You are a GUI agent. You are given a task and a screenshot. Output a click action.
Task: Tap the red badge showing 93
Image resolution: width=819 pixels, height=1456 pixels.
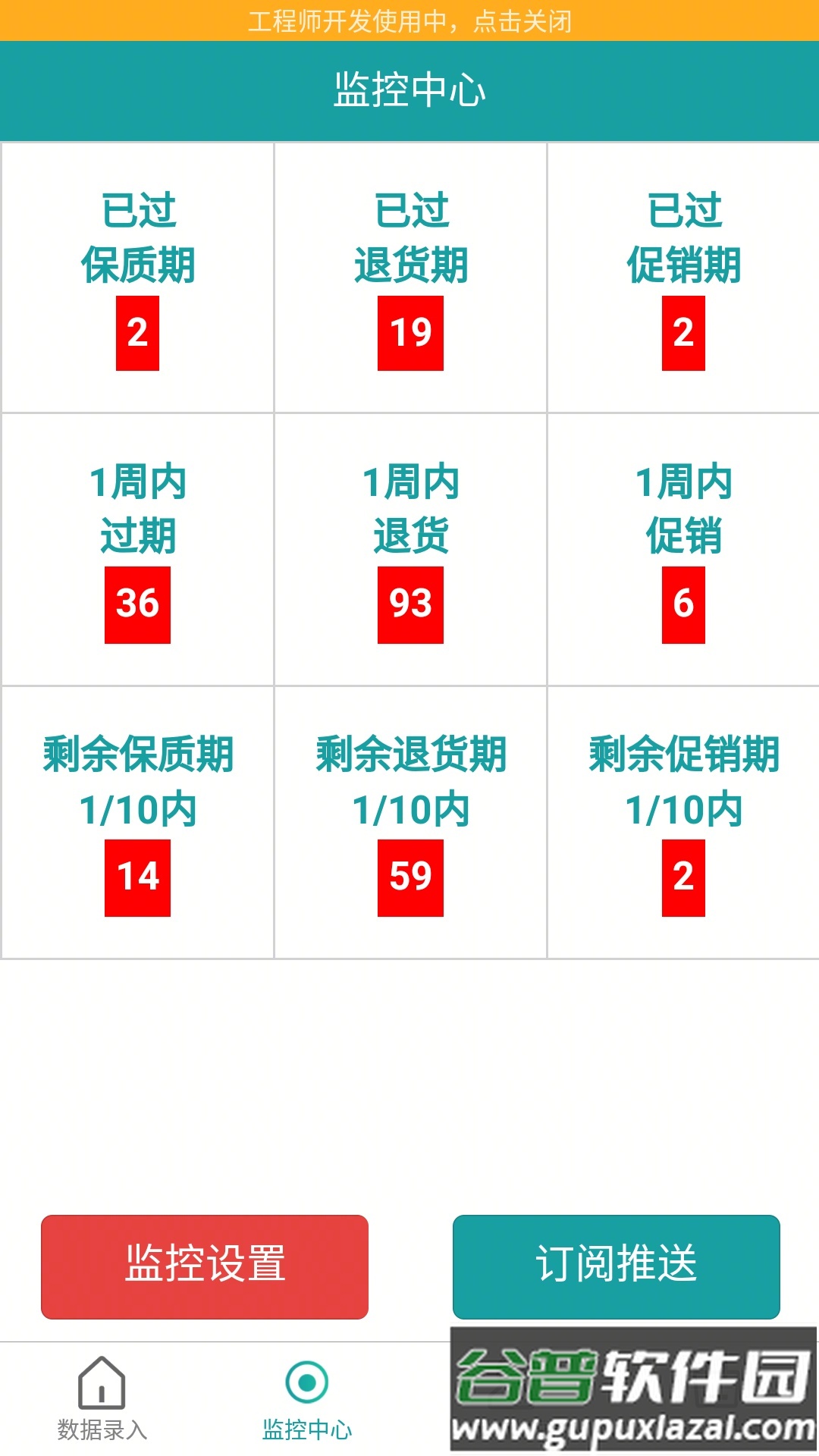tap(409, 605)
